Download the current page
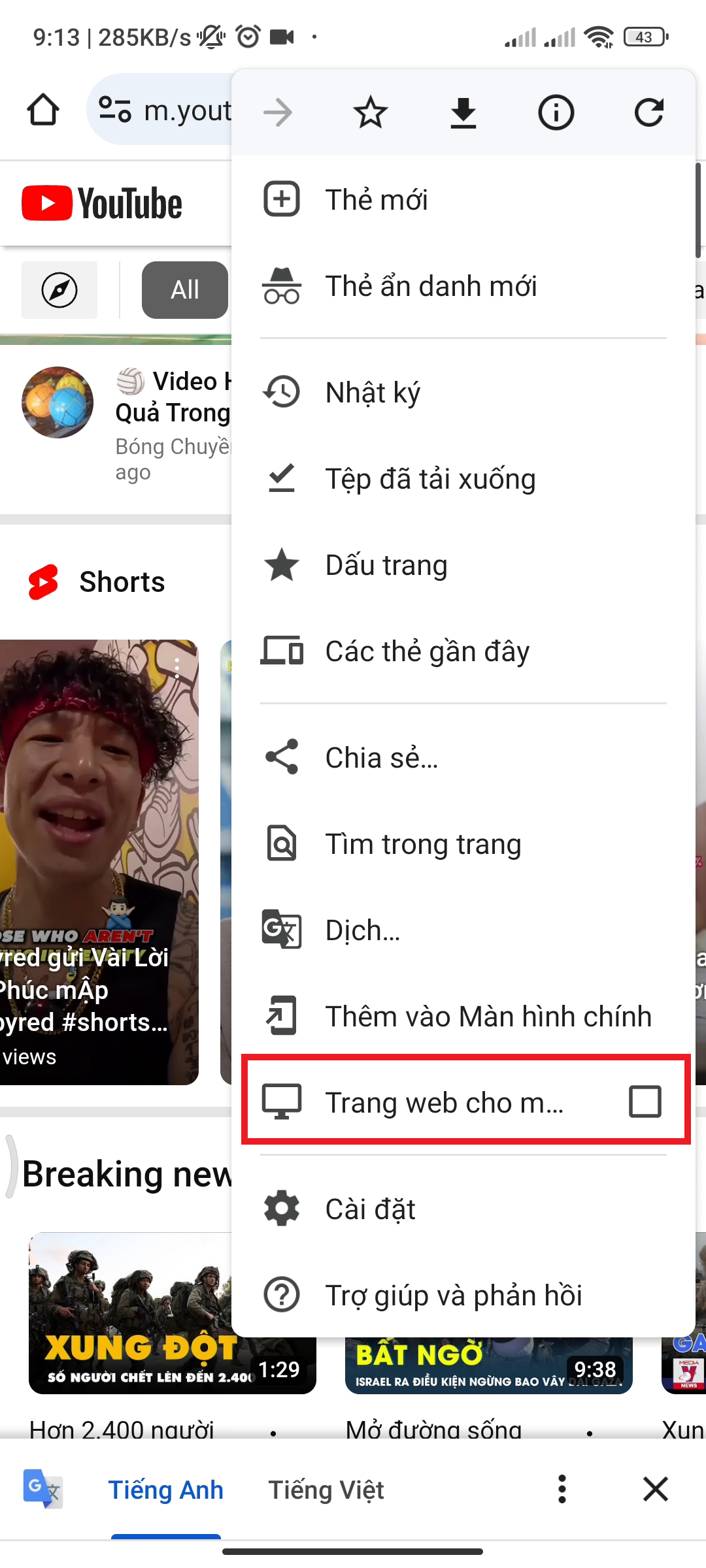 click(463, 112)
